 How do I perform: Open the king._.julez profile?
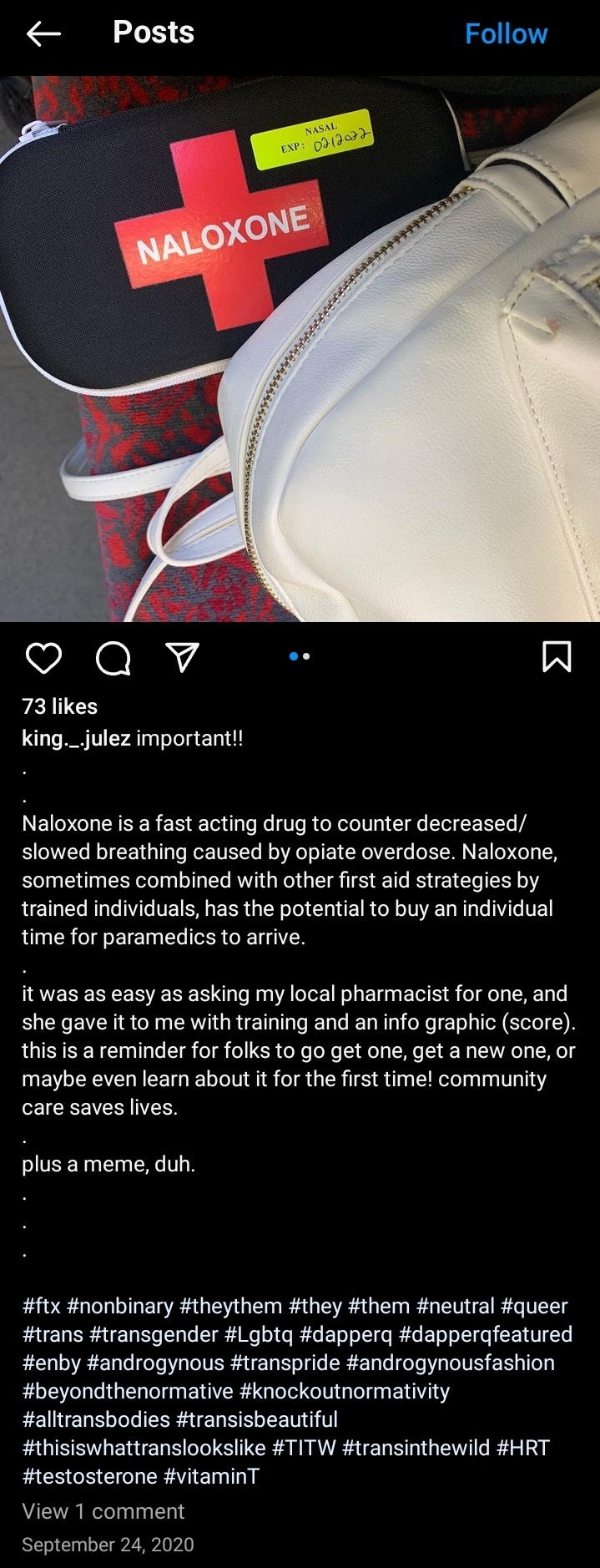[76, 738]
